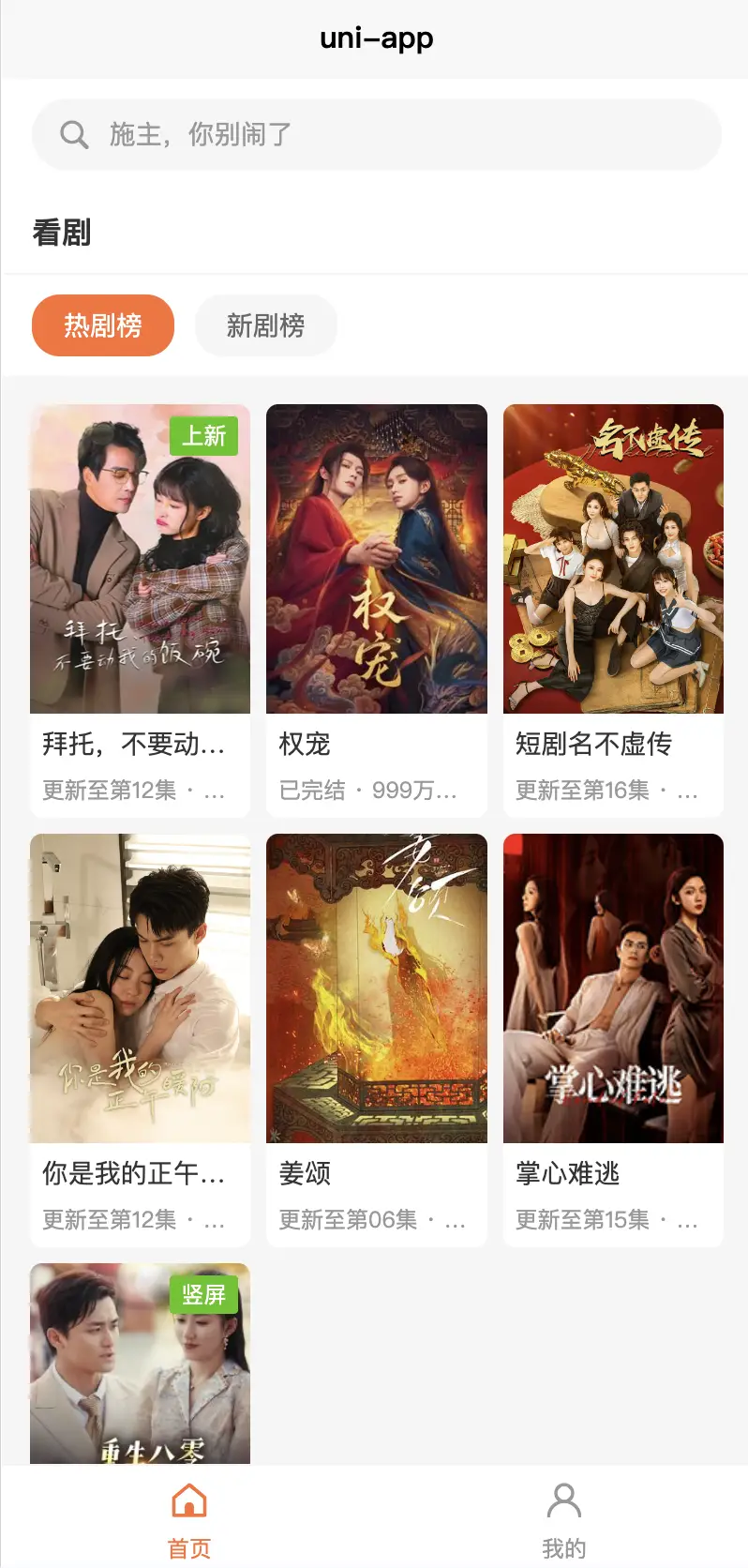Image resolution: width=748 pixels, height=1568 pixels.
Task: Switch to the 新剧榜 chip
Action: 265,325
